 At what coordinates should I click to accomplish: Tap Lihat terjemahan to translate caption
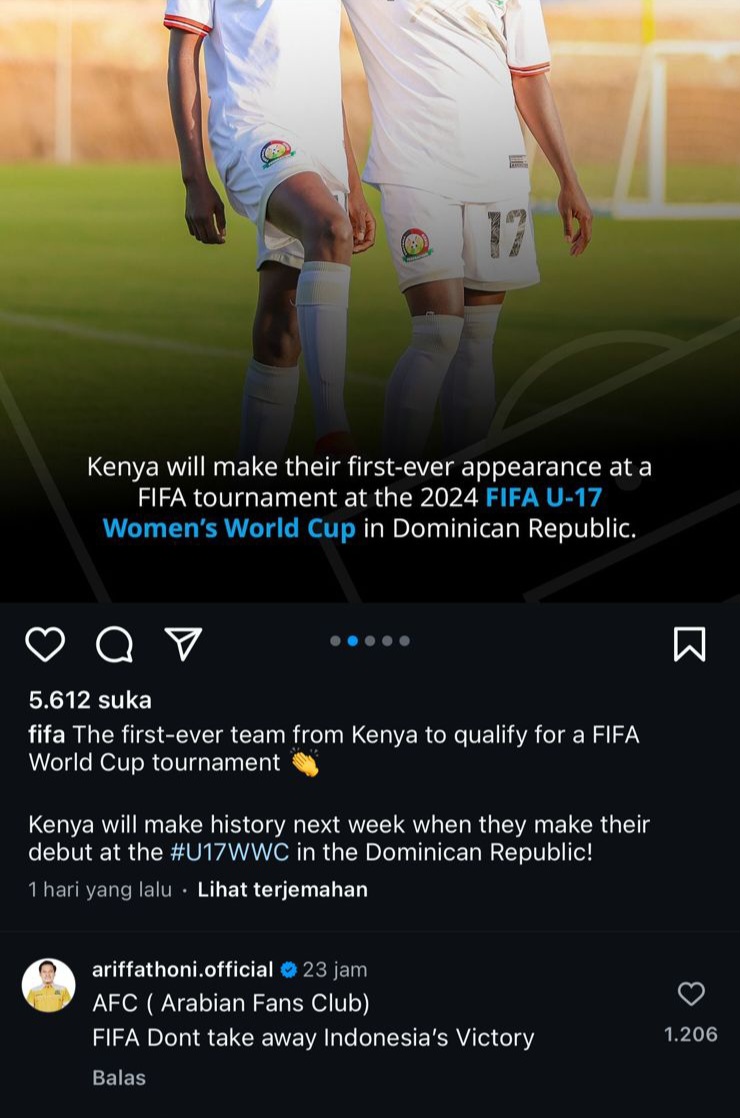coord(282,889)
